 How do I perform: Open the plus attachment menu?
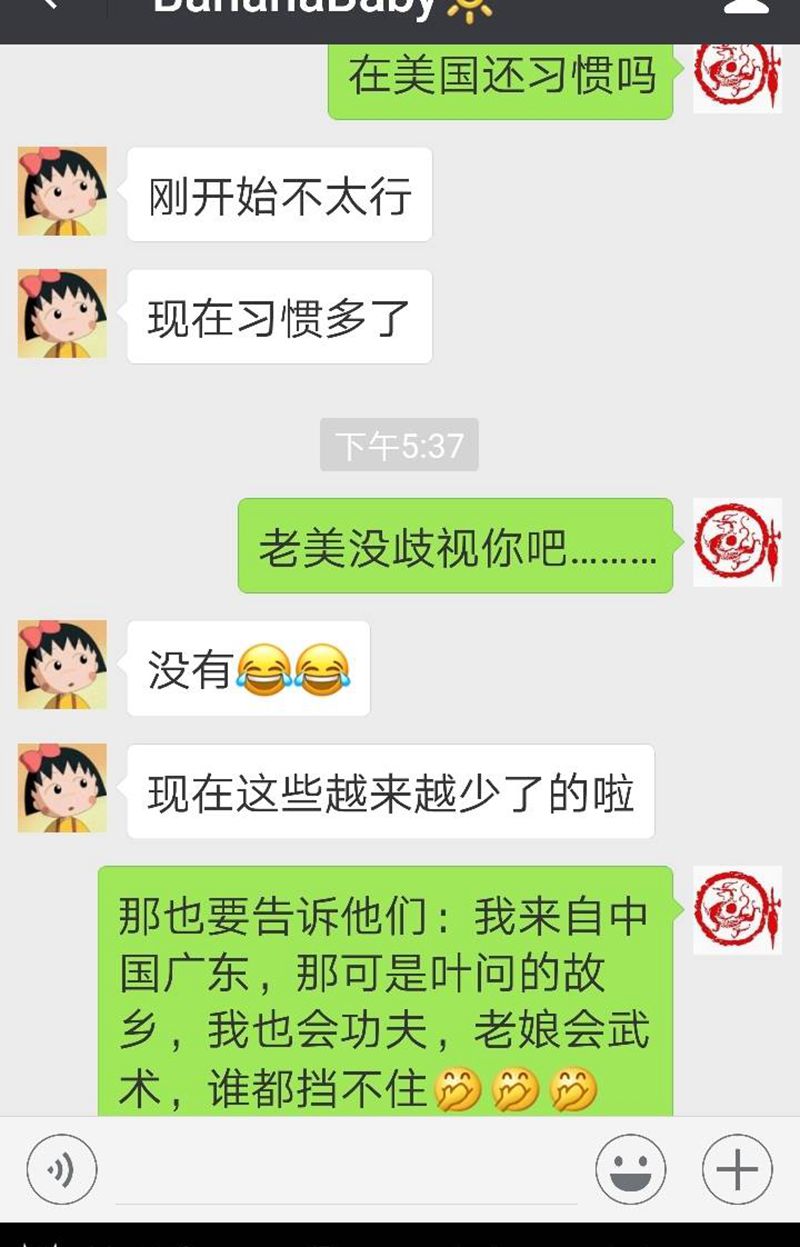pos(737,1169)
